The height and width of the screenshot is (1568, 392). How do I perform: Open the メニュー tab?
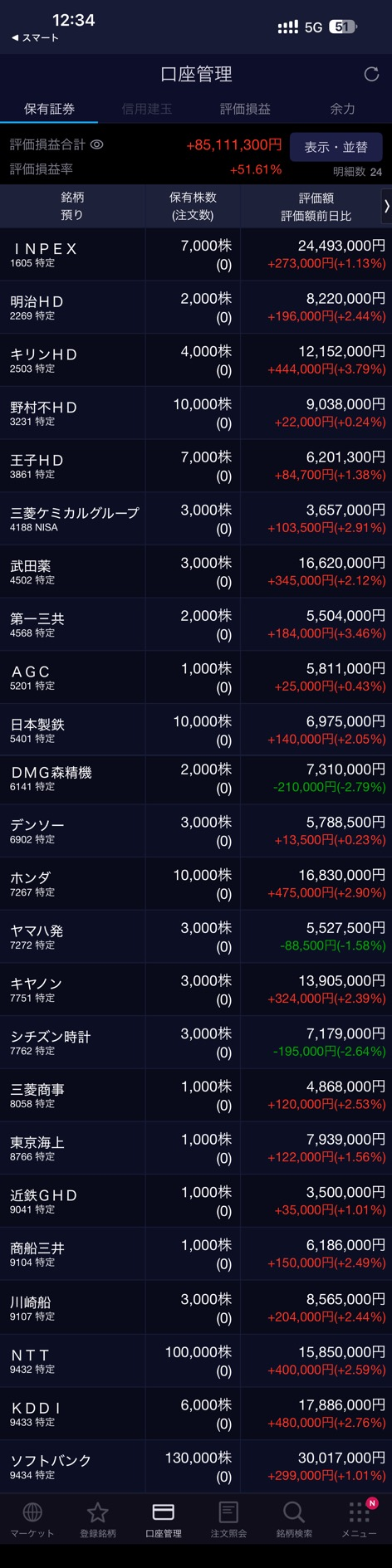coord(359,1519)
